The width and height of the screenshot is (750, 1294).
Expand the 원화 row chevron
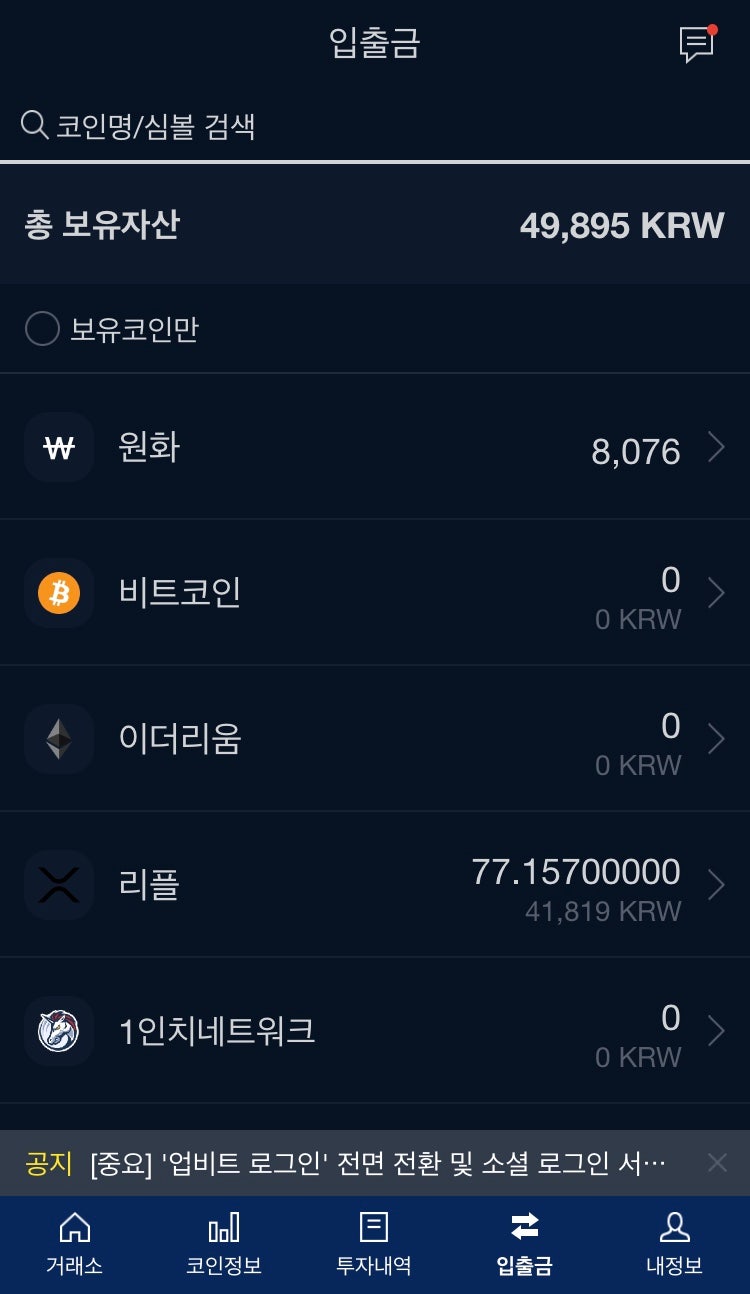[x=714, y=447]
